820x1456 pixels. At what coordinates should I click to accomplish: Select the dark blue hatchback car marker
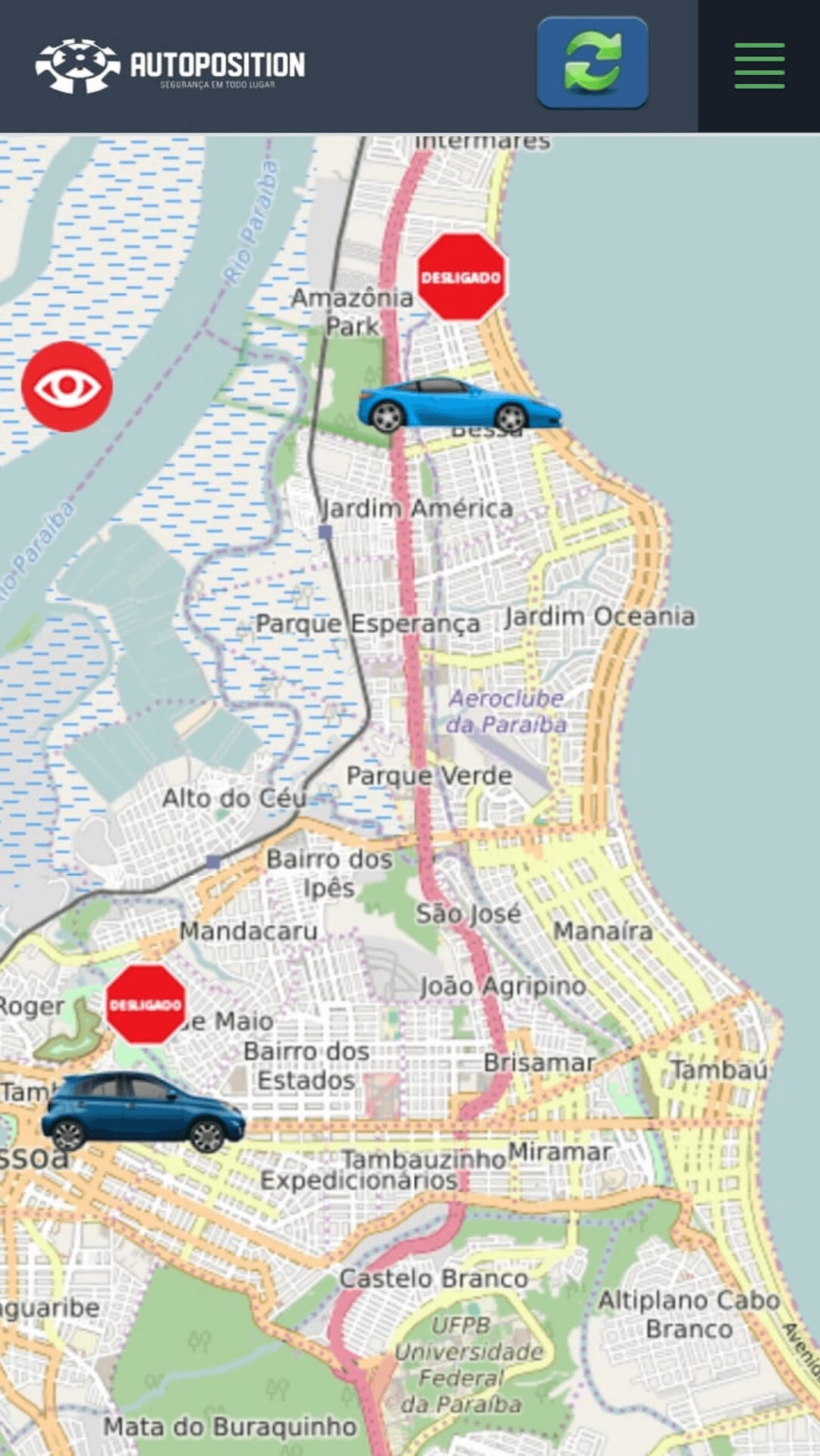143,1112
